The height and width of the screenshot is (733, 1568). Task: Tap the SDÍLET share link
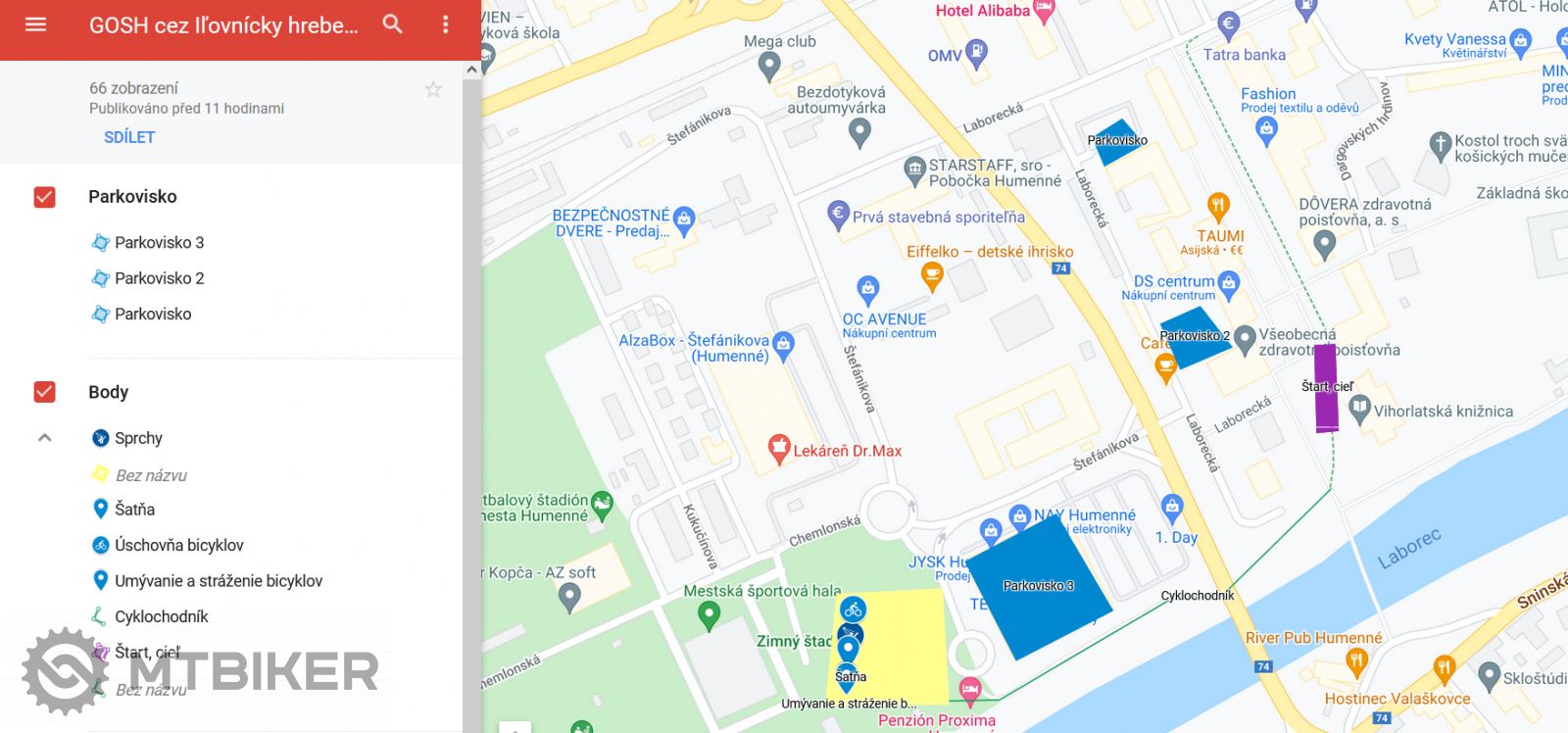pos(129,137)
